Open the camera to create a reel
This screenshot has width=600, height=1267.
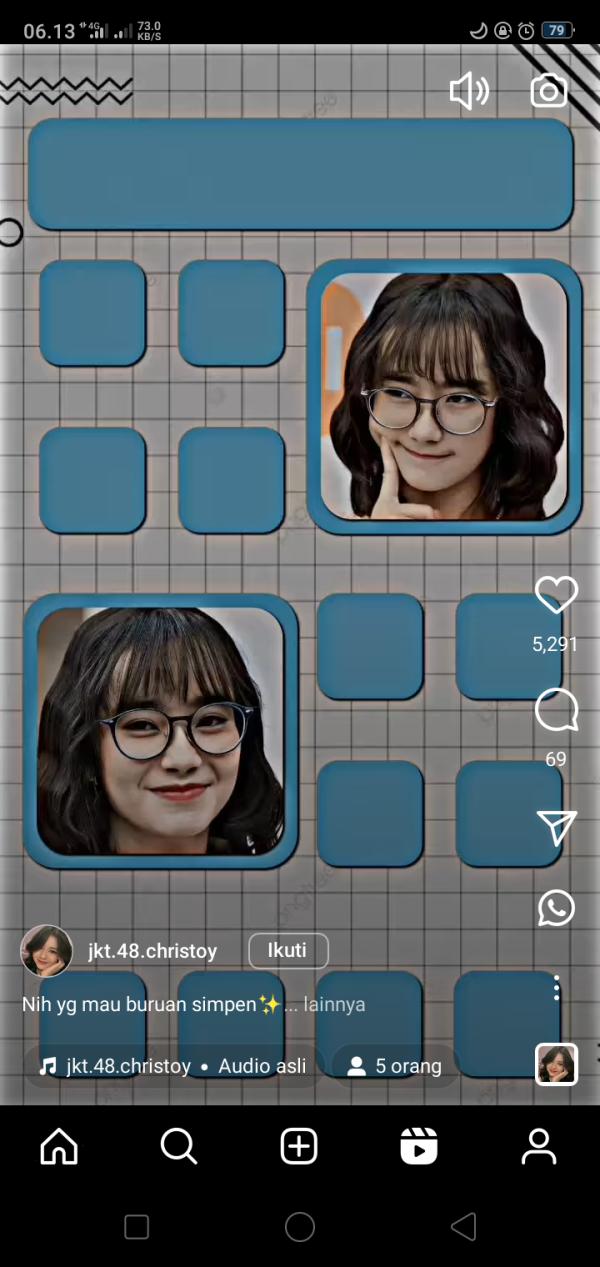[548, 92]
